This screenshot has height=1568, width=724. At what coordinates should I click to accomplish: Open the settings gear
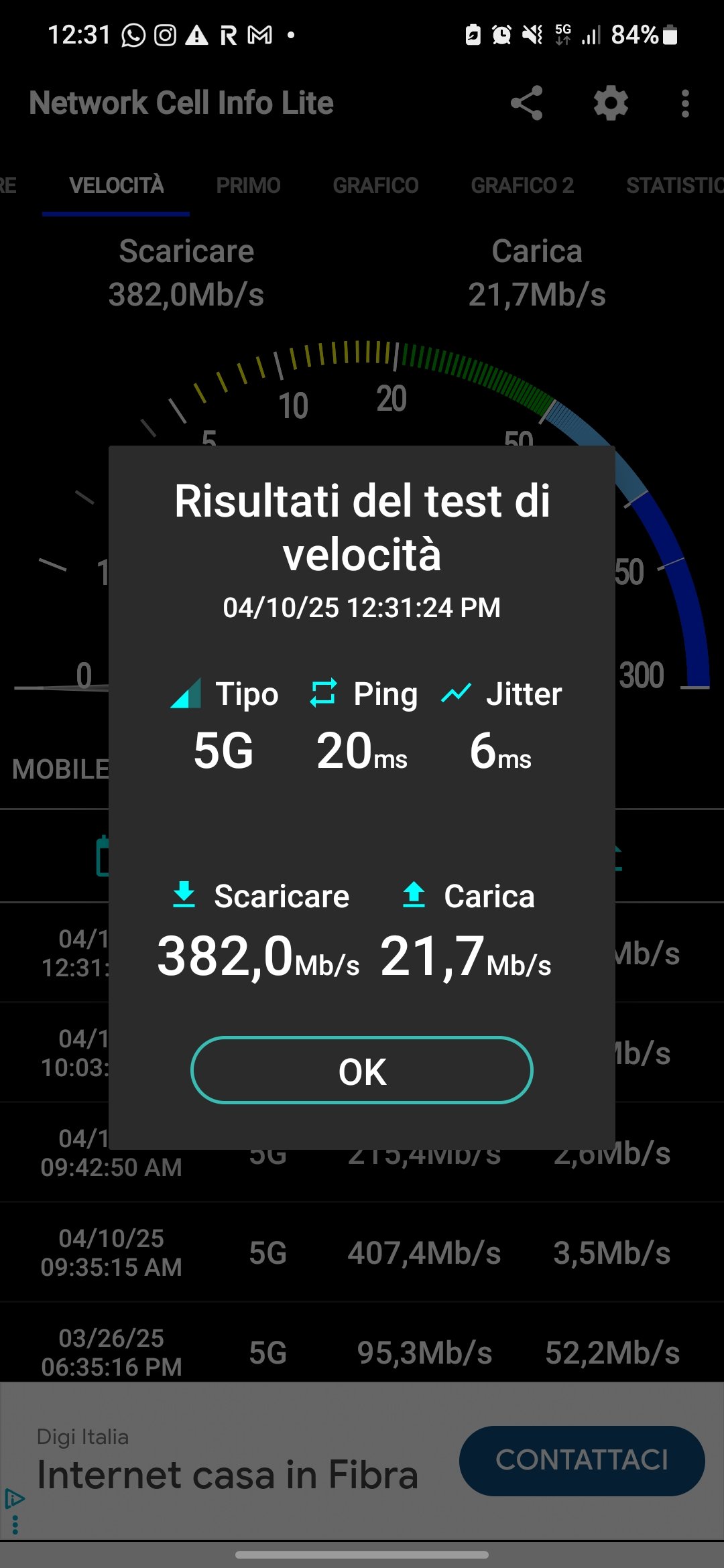point(611,103)
